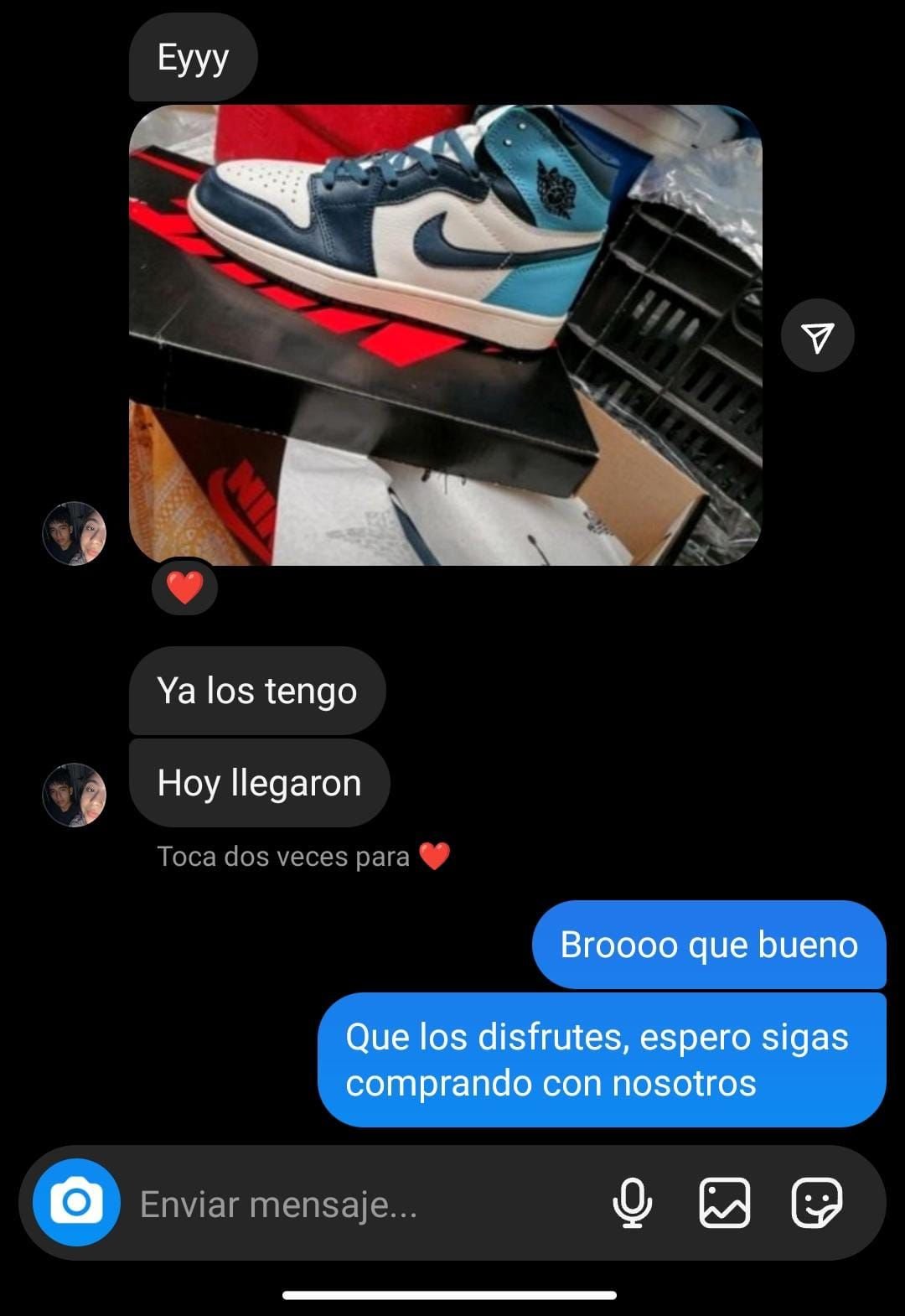Record a voice message with the microphone
The width and height of the screenshot is (905, 1316).
(x=632, y=1204)
